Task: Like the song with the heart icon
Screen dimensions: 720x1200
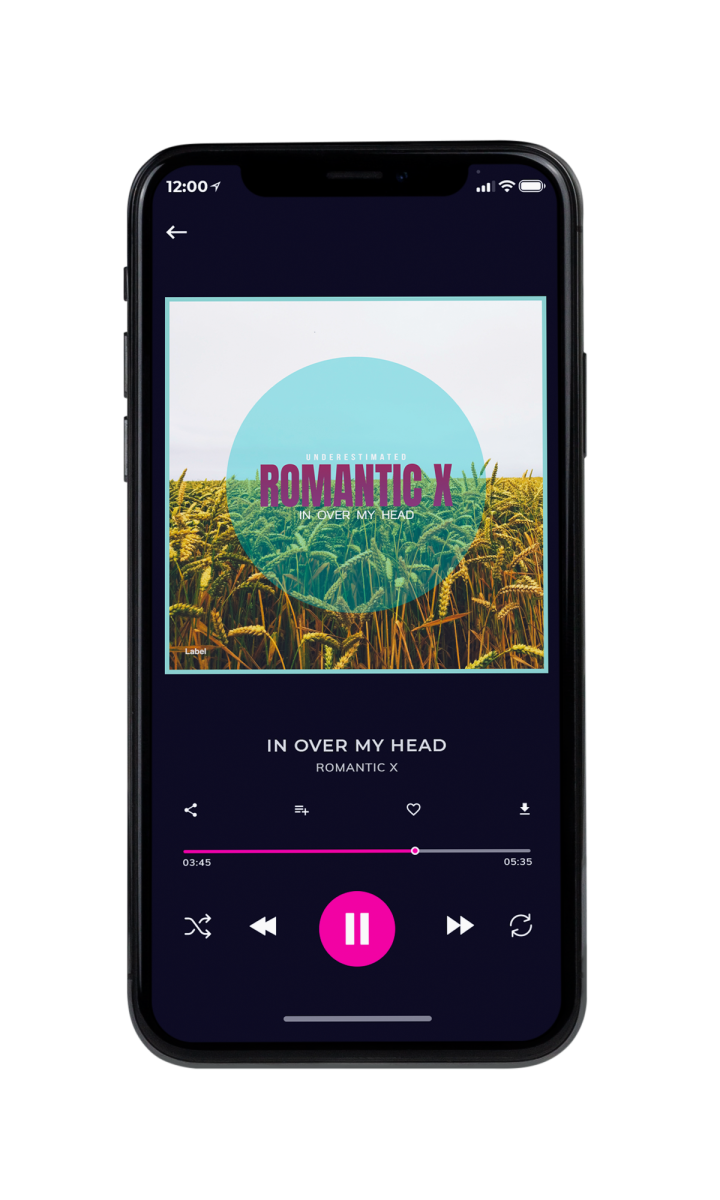Action: [413, 809]
